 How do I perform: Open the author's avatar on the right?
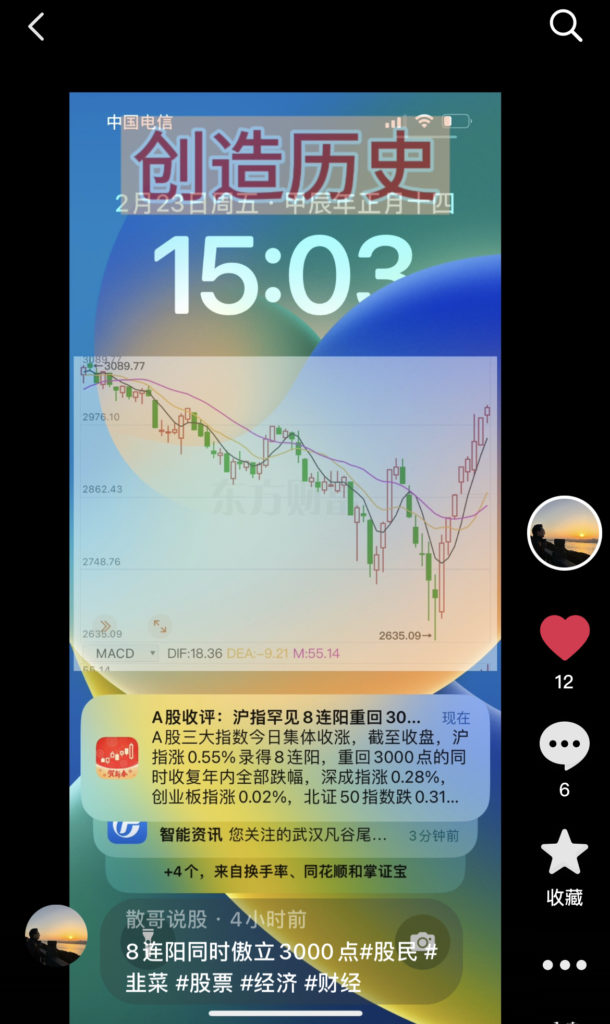coord(564,533)
